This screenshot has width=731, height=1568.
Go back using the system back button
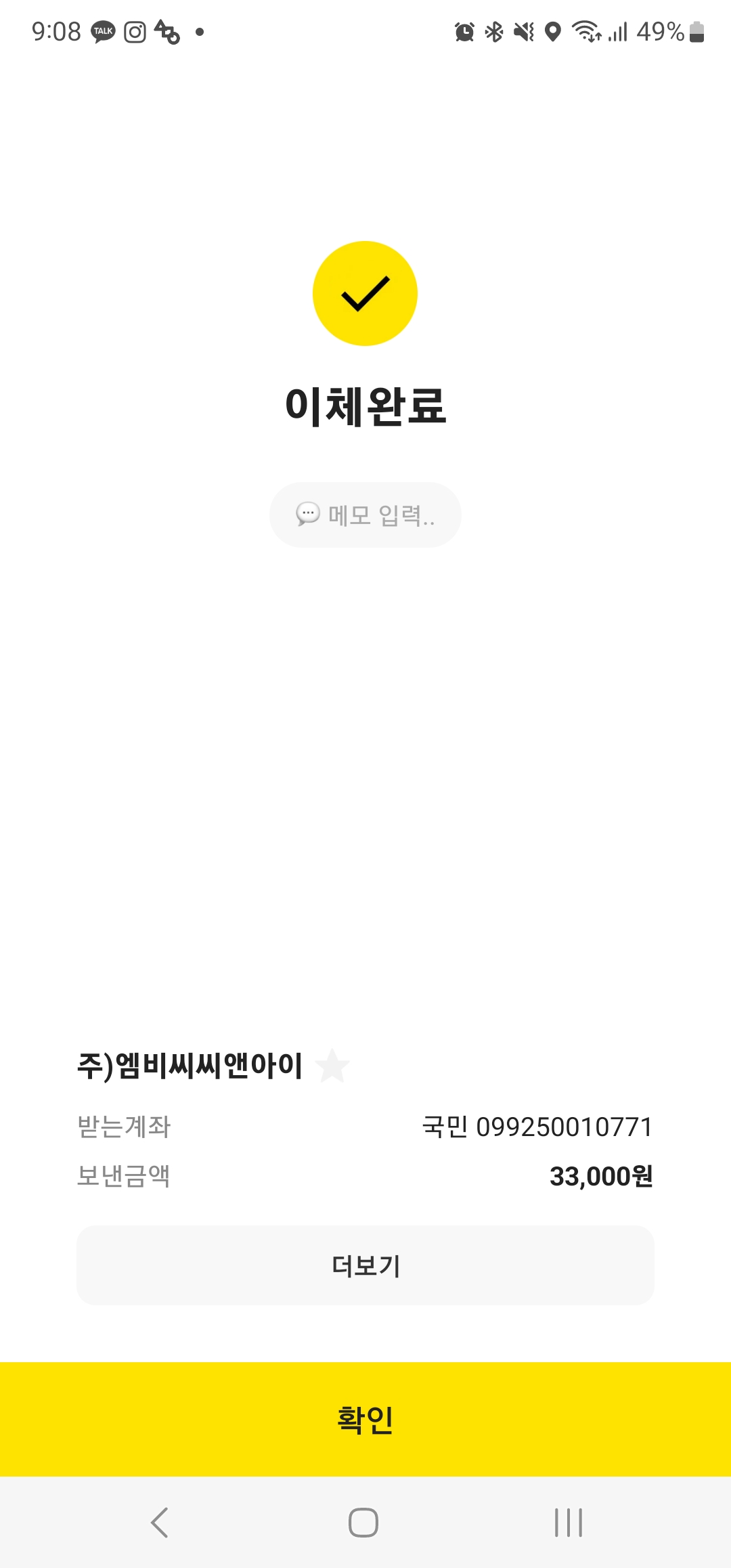tap(160, 1523)
